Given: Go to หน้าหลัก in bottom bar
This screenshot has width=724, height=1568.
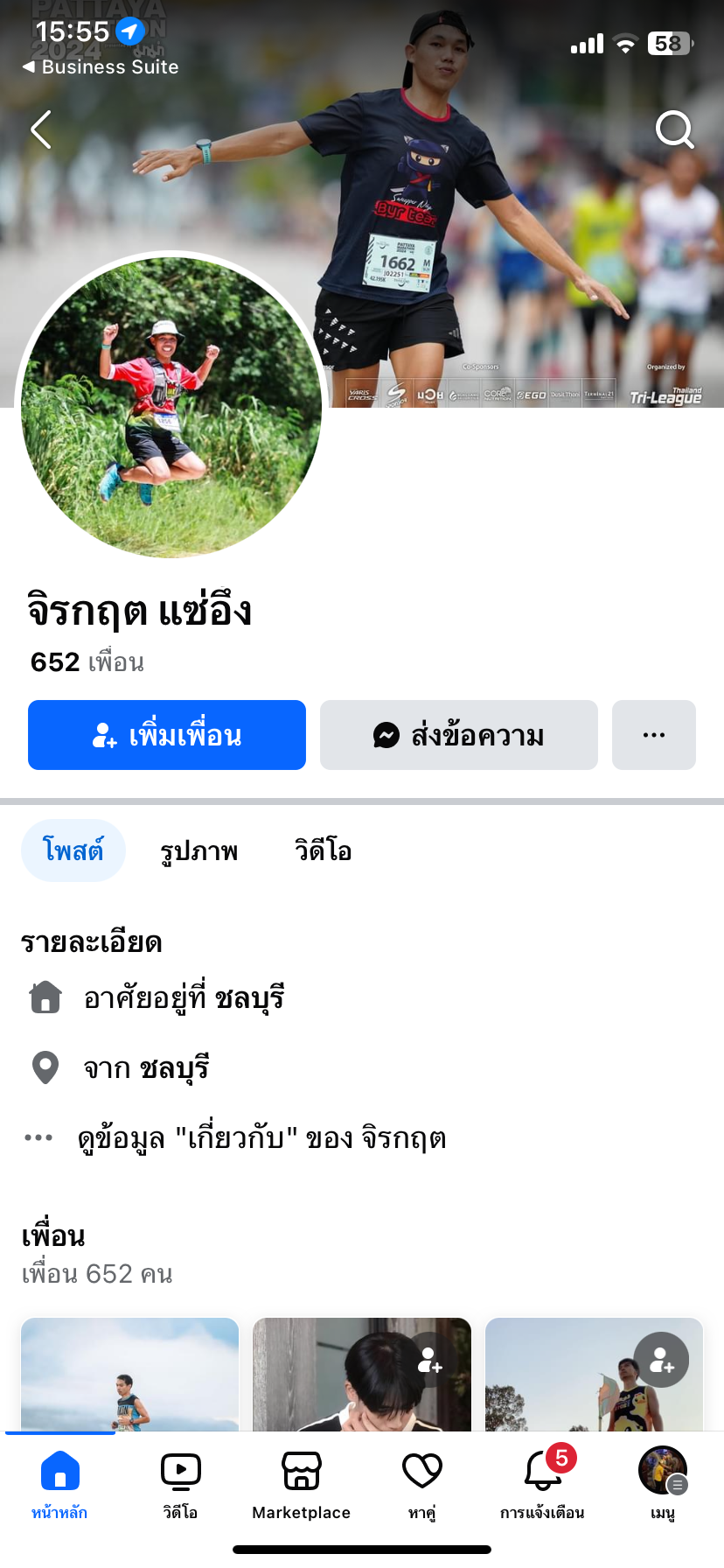Looking at the screenshot, I should pyautogui.click(x=59, y=1484).
